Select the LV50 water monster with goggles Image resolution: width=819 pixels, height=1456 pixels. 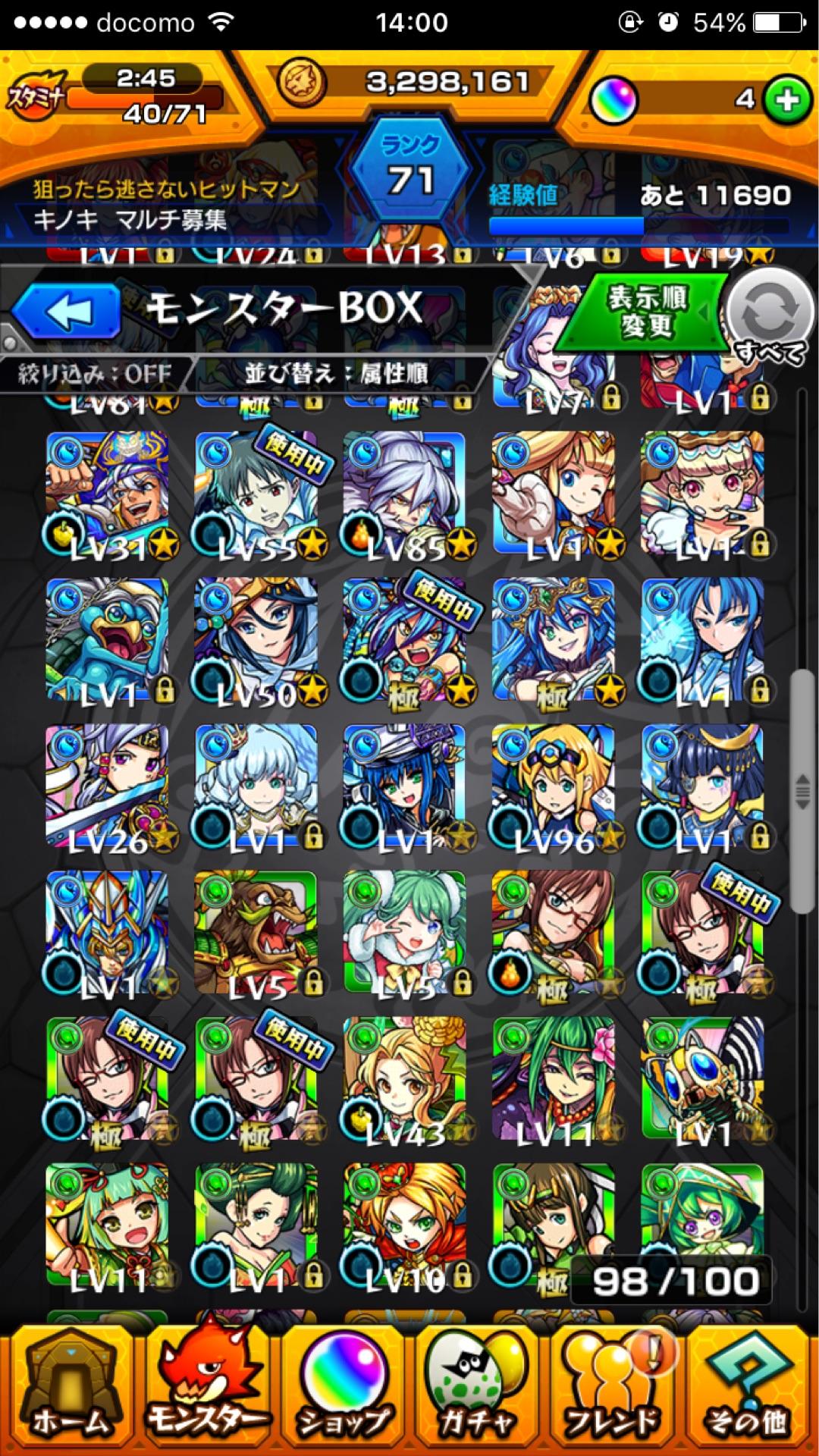pos(256,640)
